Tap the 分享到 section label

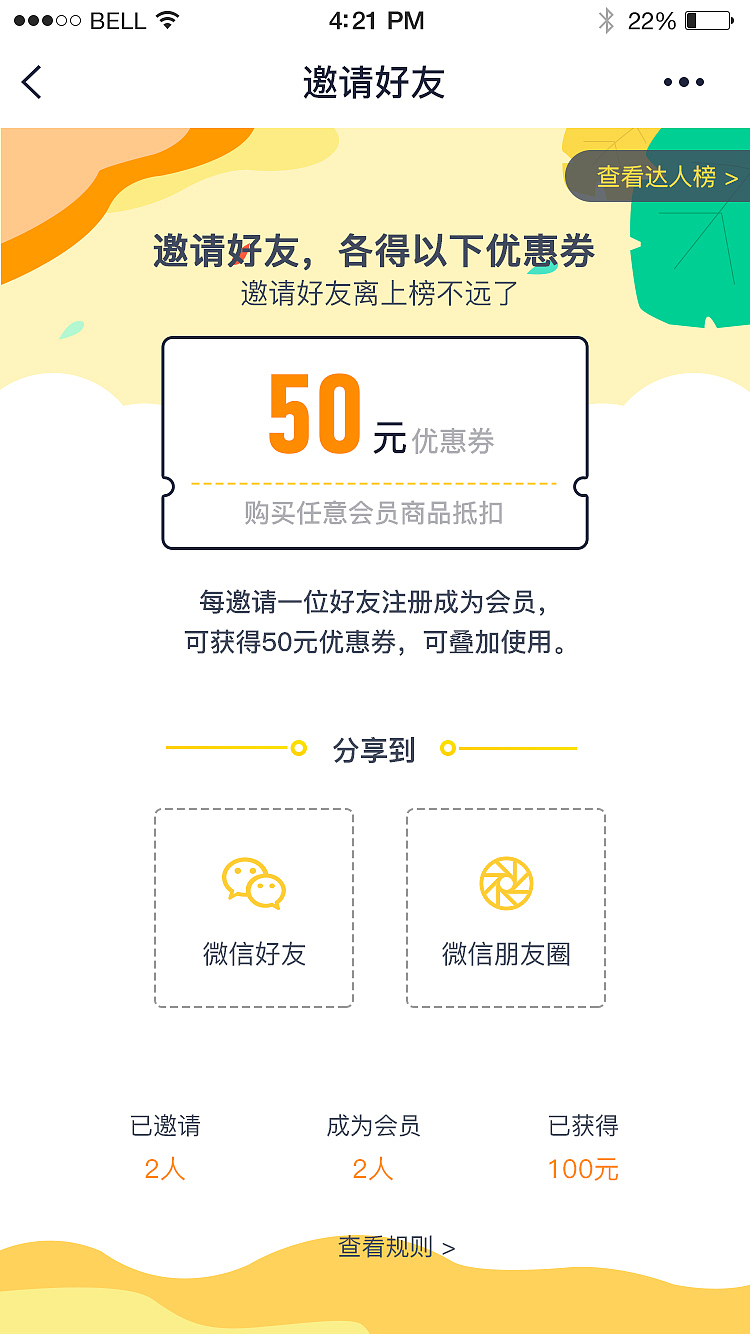tap(374, 746)
